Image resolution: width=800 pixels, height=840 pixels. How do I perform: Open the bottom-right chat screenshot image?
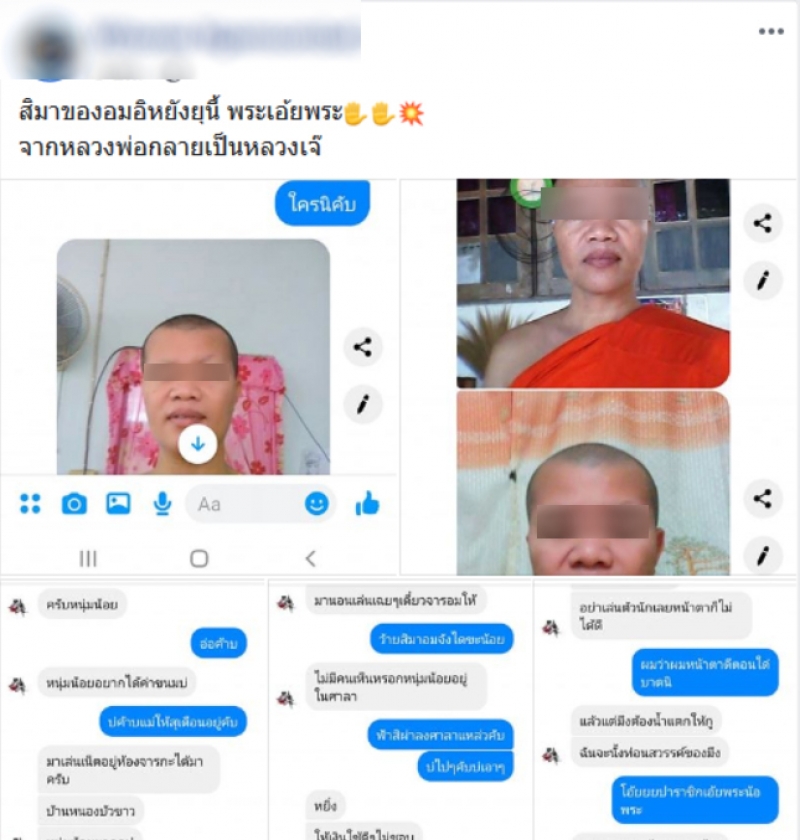666,710
